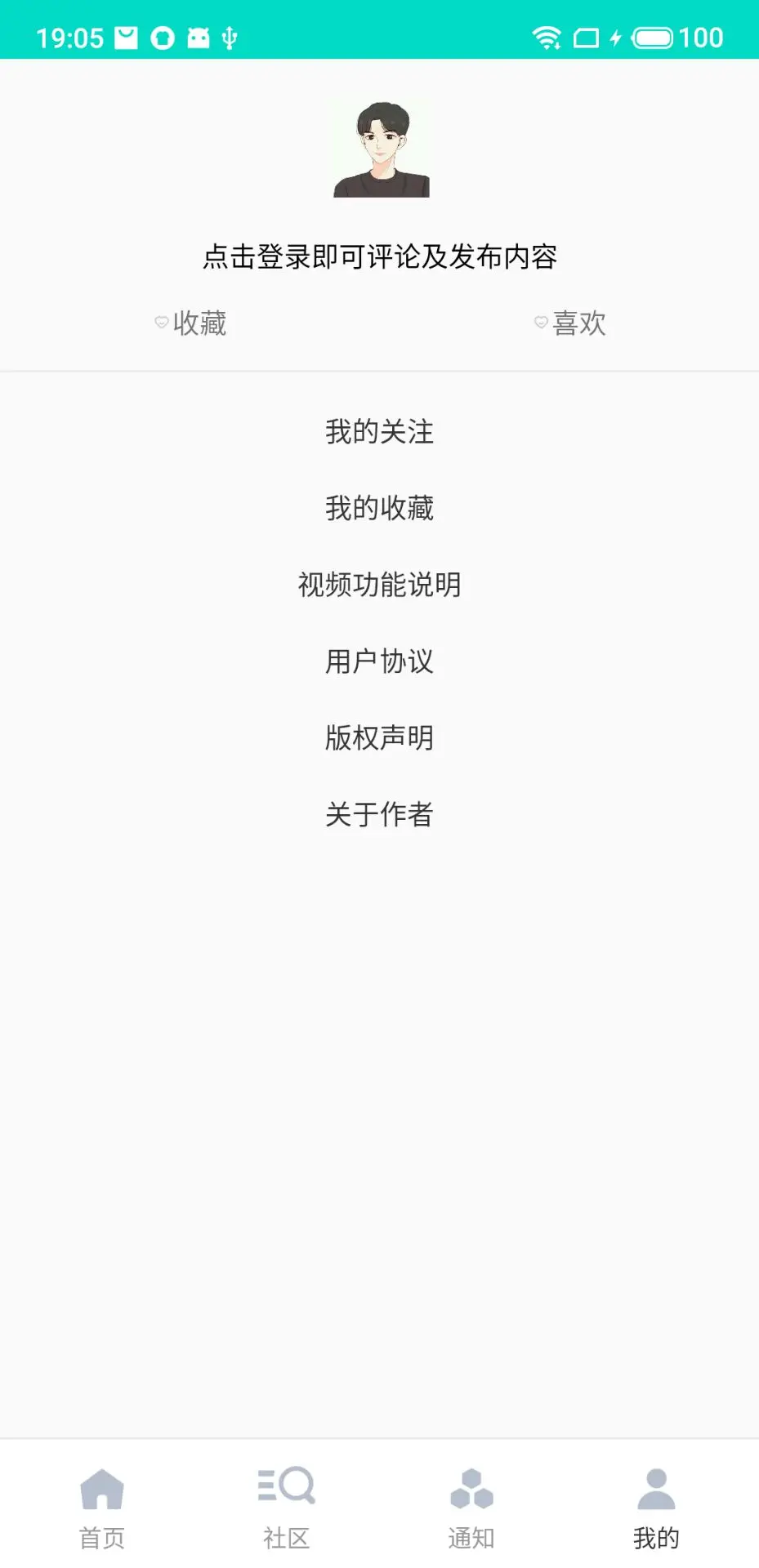Open the 收藏 section with heart icon

tap(190, 323)
